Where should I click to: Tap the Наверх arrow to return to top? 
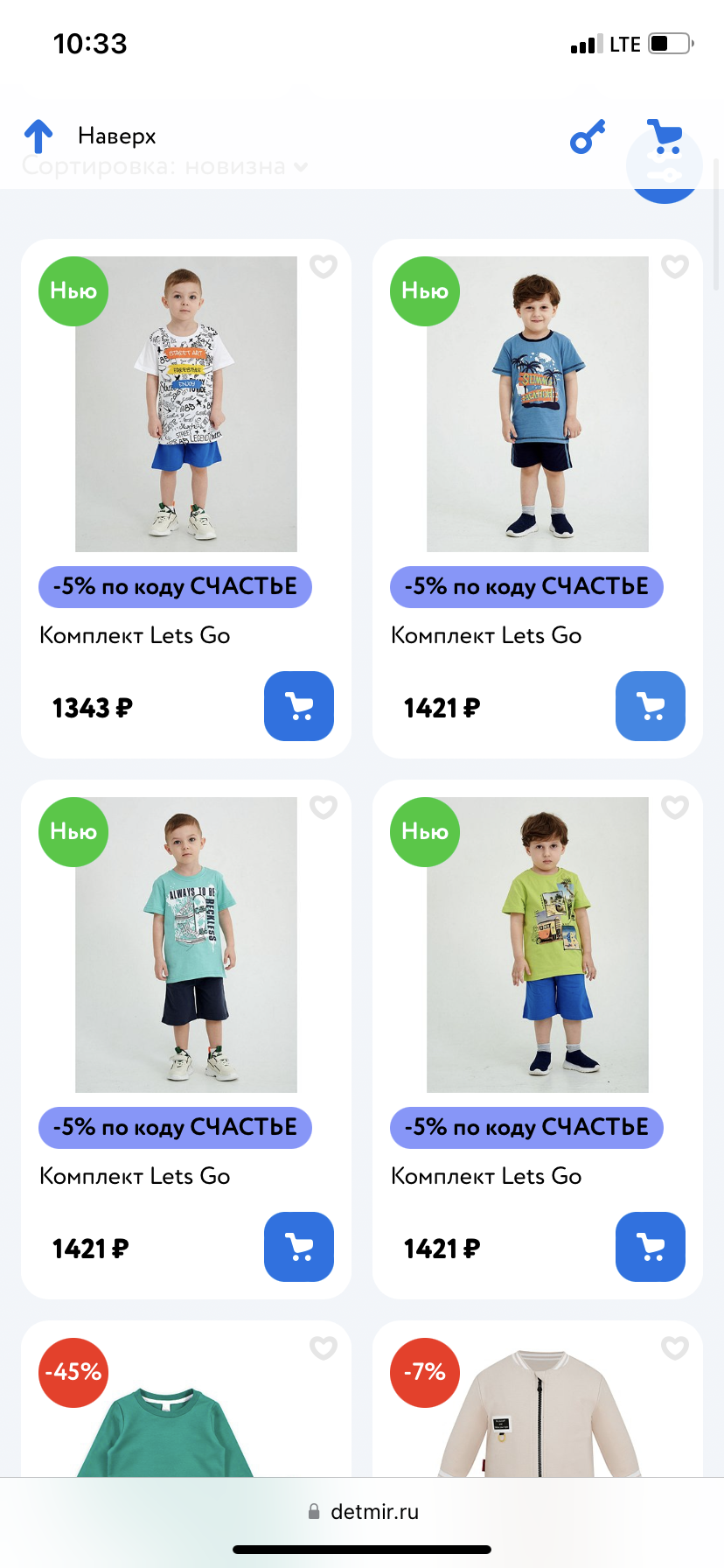(38, 136)
